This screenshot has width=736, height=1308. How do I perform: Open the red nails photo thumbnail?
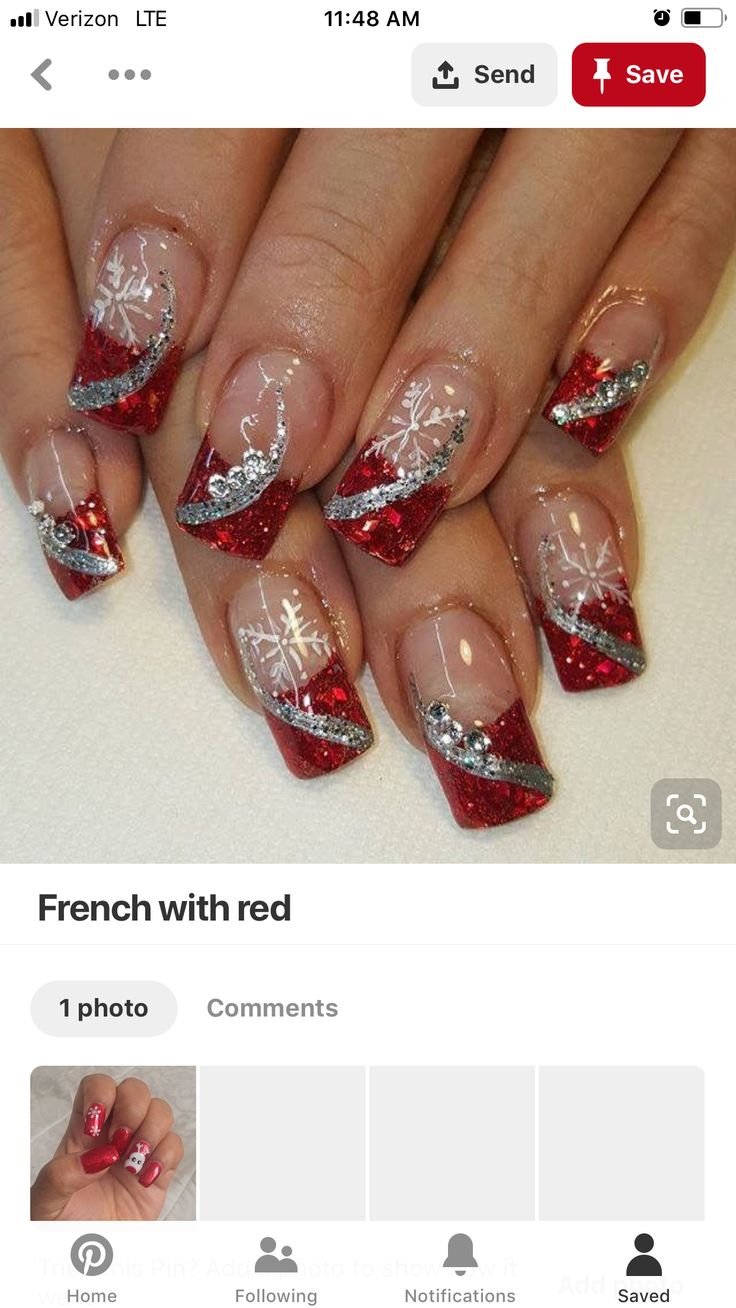(x=113, y=1142)
